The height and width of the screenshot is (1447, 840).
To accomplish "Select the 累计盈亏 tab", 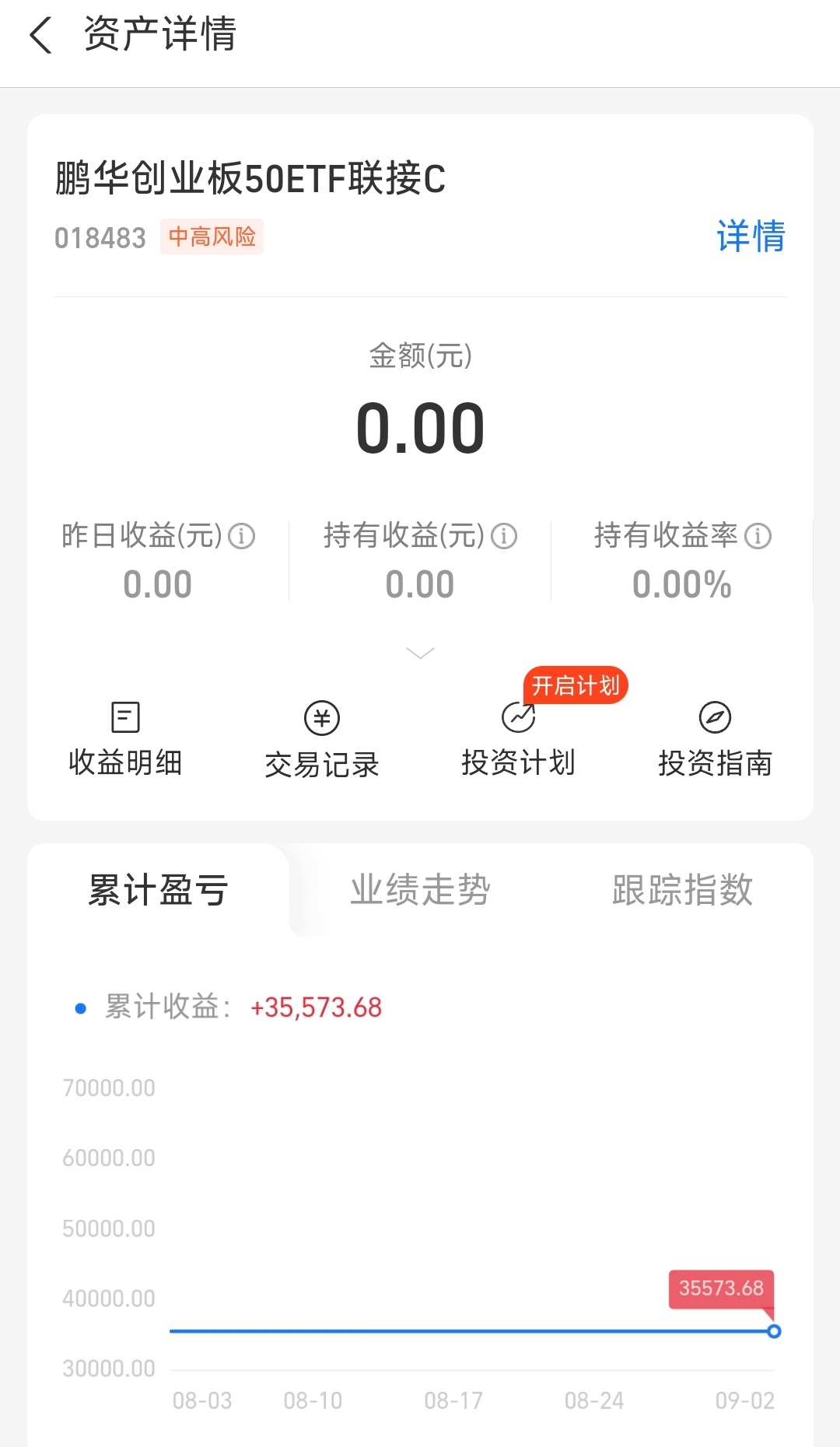I will [158, 889].
